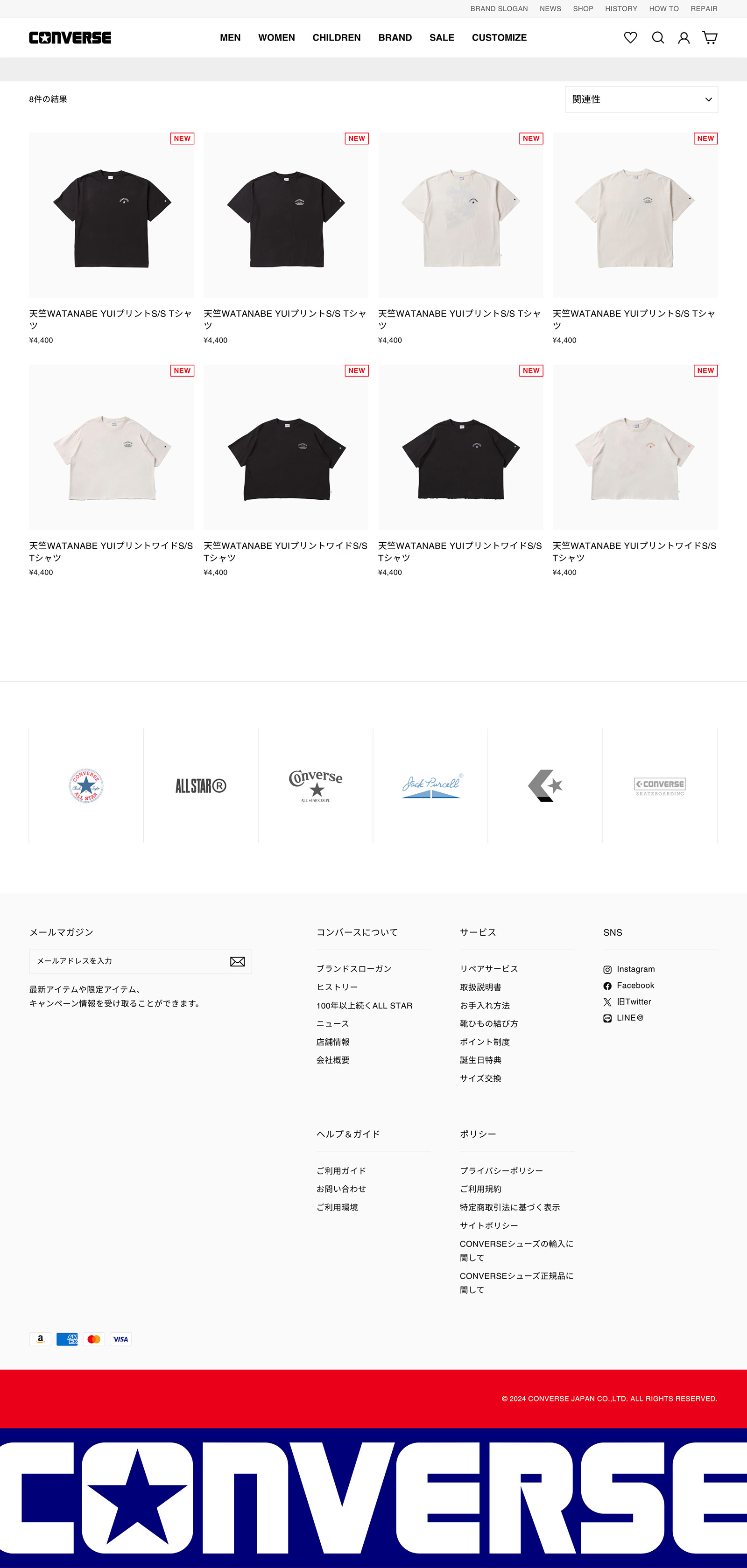Open the REPAIR link in top bar

coord(704,8)
